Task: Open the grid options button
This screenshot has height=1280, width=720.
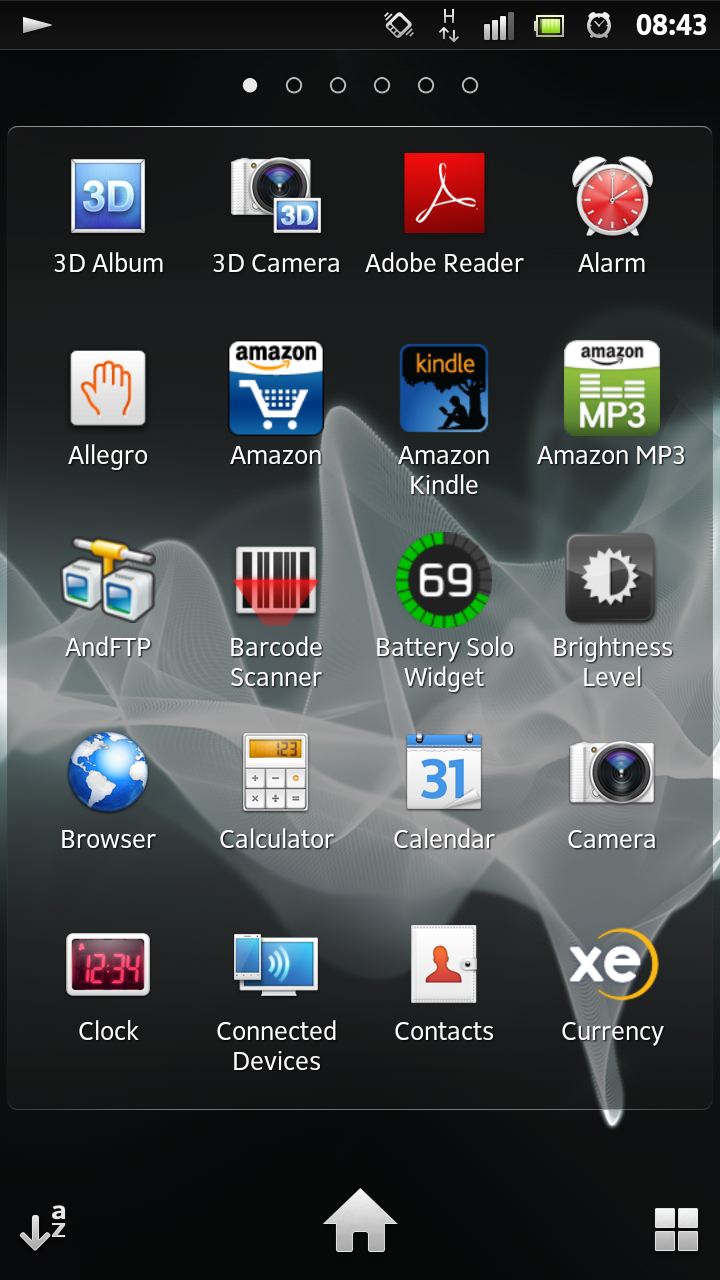Action: [x=676, y=1230]
